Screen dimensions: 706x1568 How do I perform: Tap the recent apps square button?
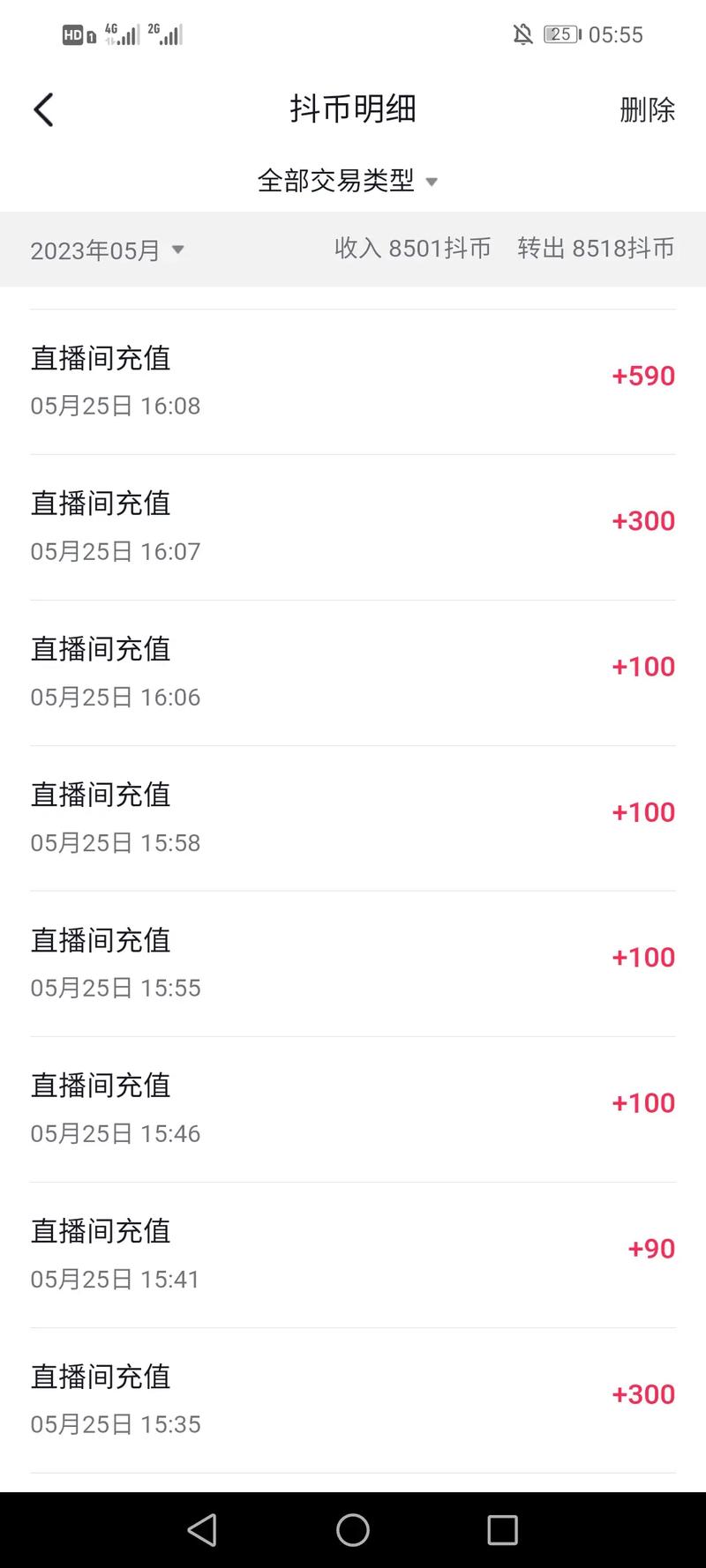[503, 1530]
